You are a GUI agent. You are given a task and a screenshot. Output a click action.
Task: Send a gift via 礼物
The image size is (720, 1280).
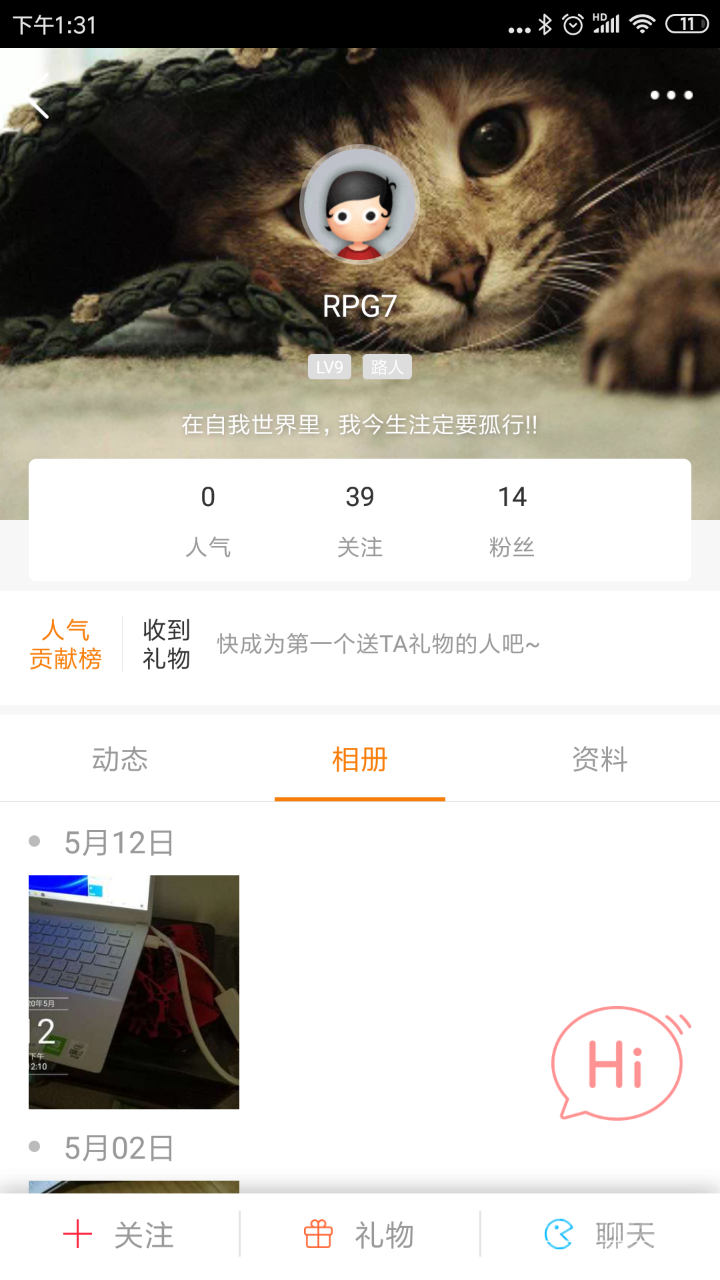pos(360,1236)
